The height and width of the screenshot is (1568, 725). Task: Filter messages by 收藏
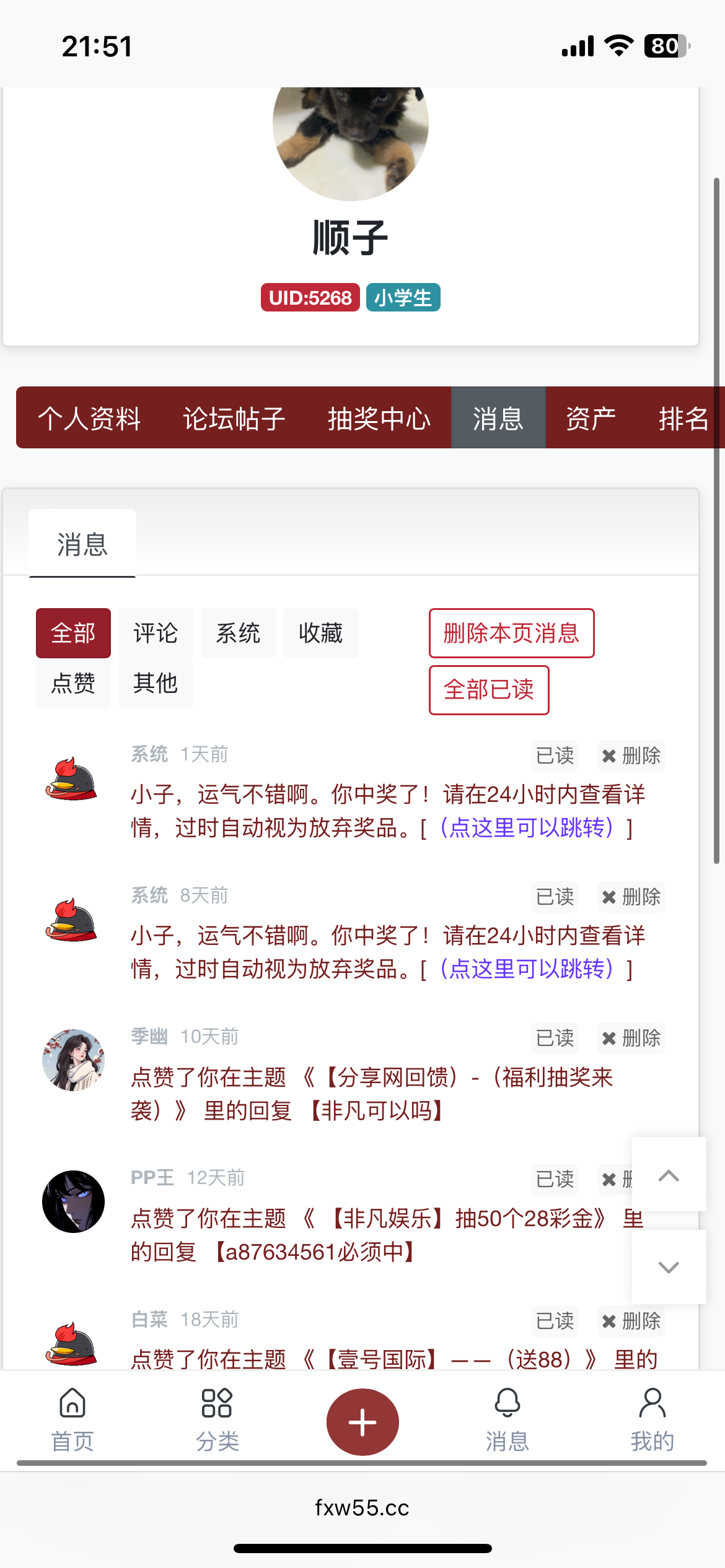pyautogui.click(x=320, y=633)
